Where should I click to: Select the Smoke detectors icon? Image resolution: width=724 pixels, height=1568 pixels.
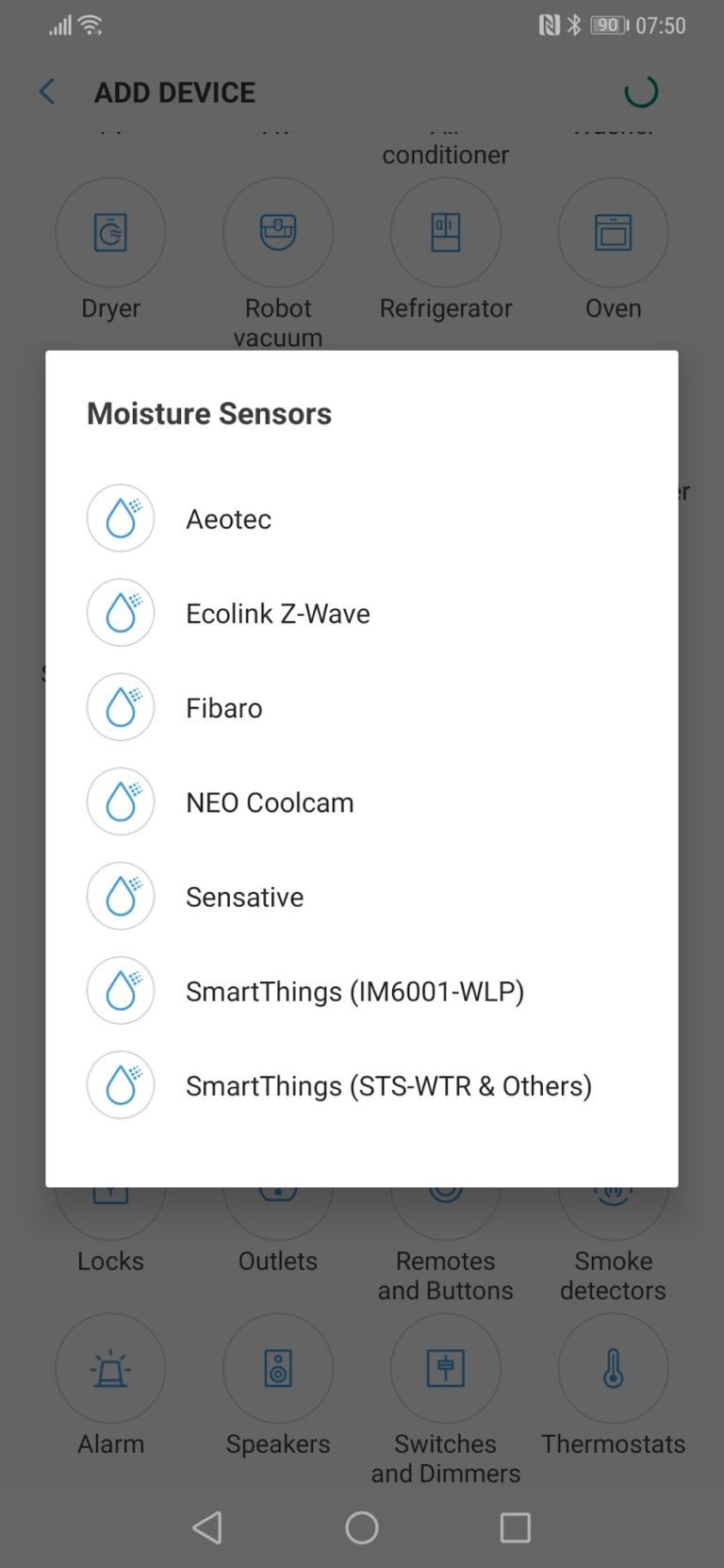click(x=613, y=1197)
